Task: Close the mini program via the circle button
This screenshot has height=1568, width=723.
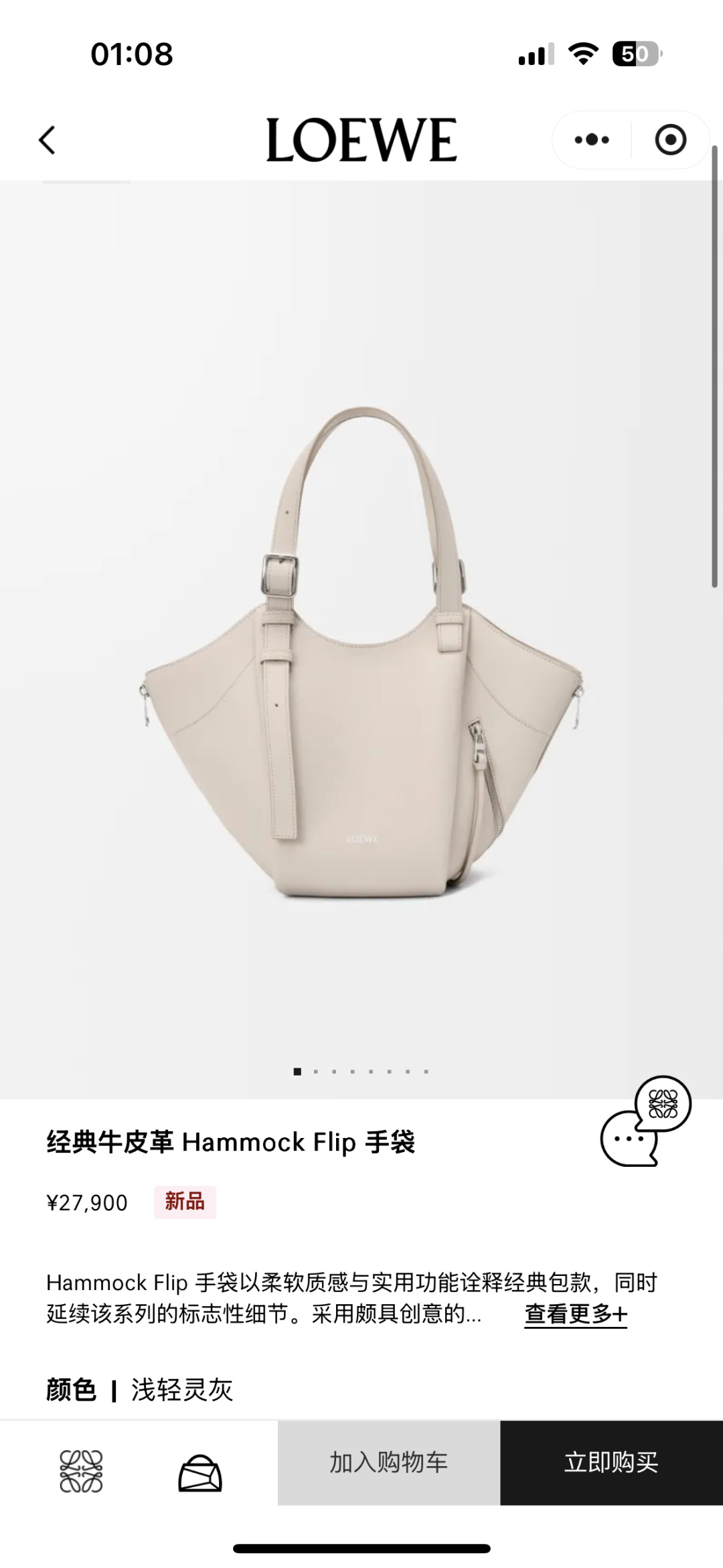Action: [670, 140]
